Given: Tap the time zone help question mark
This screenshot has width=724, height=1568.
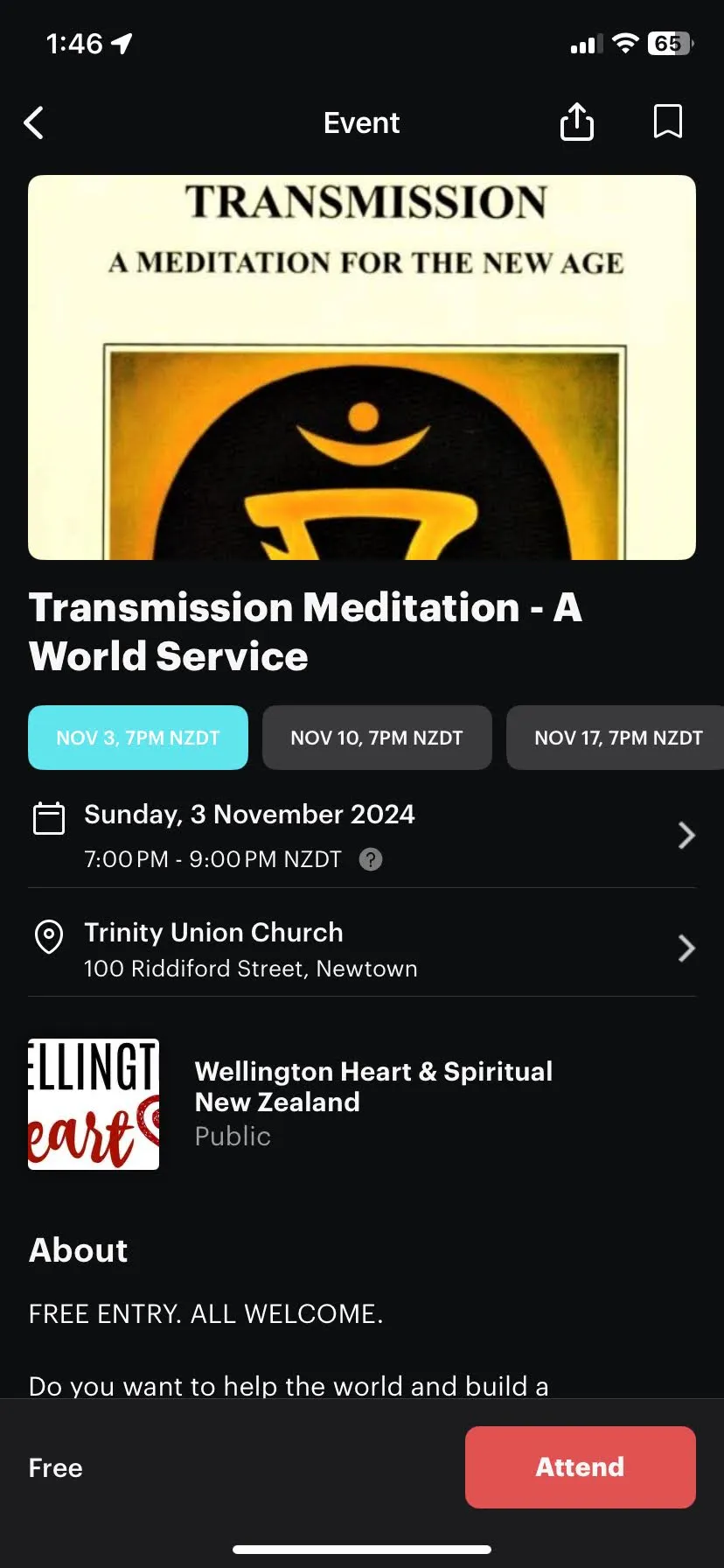Looking at the screenshot, I should [x=371, y=859].
